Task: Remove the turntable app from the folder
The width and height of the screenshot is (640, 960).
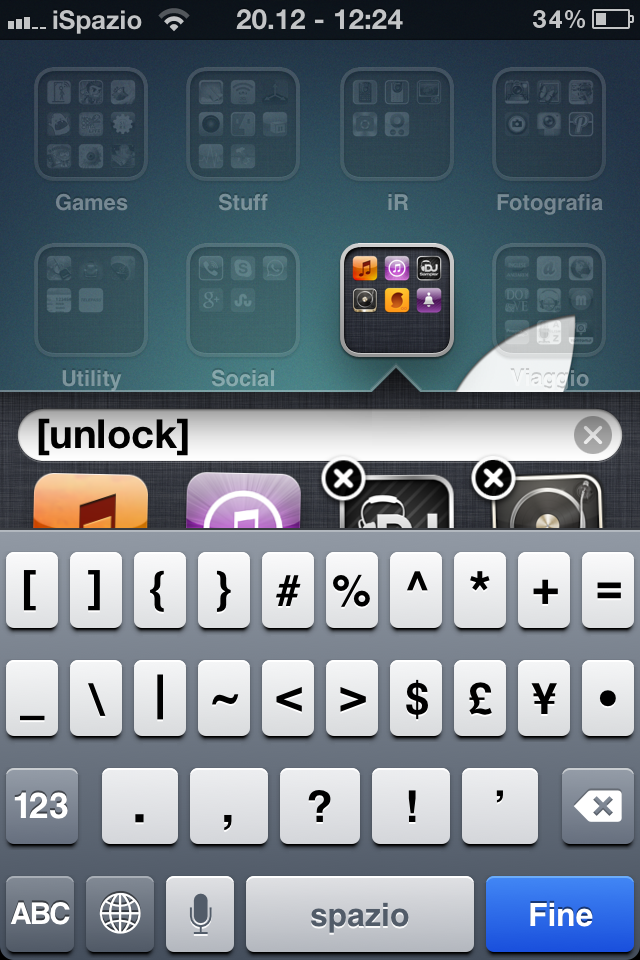Action: (493, 479)
